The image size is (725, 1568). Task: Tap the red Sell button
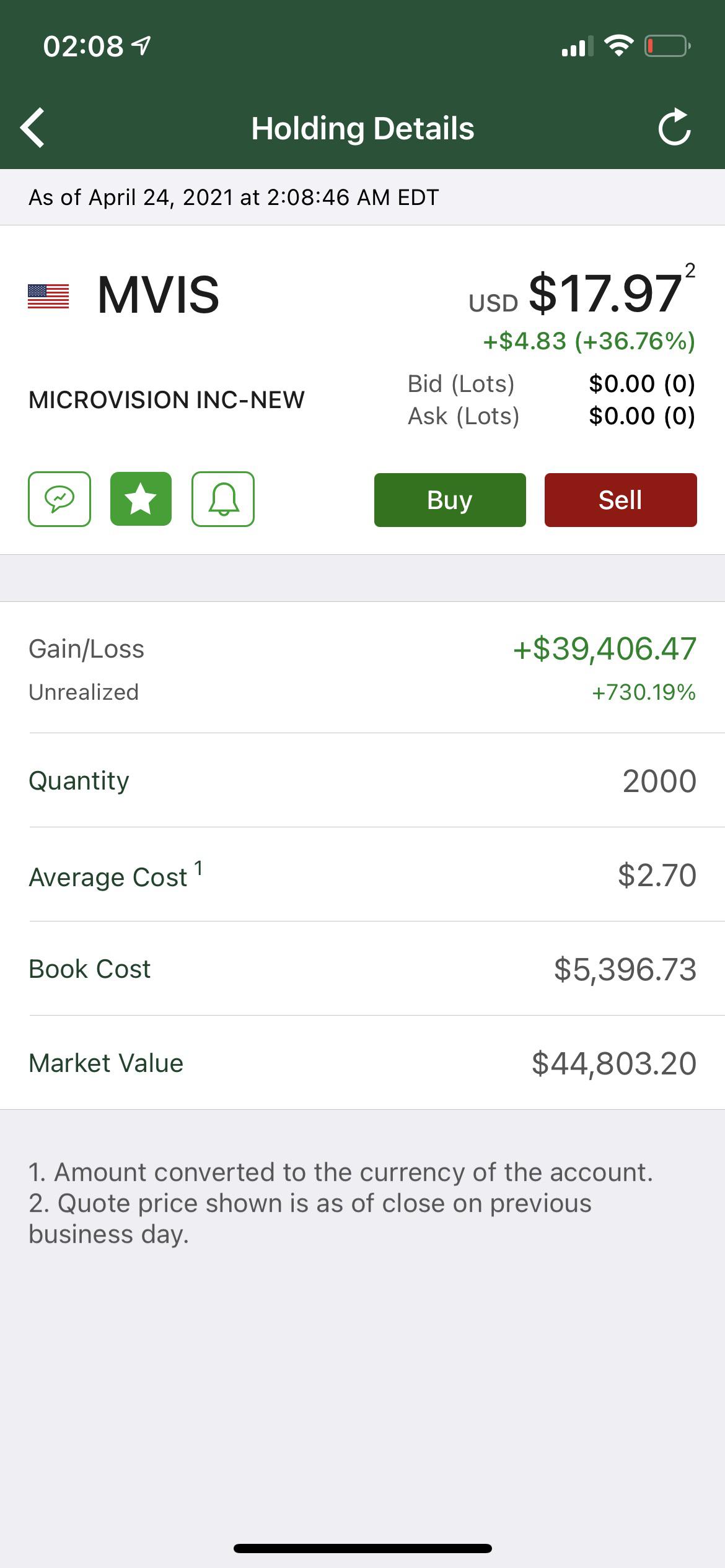[x=620, y=500]
